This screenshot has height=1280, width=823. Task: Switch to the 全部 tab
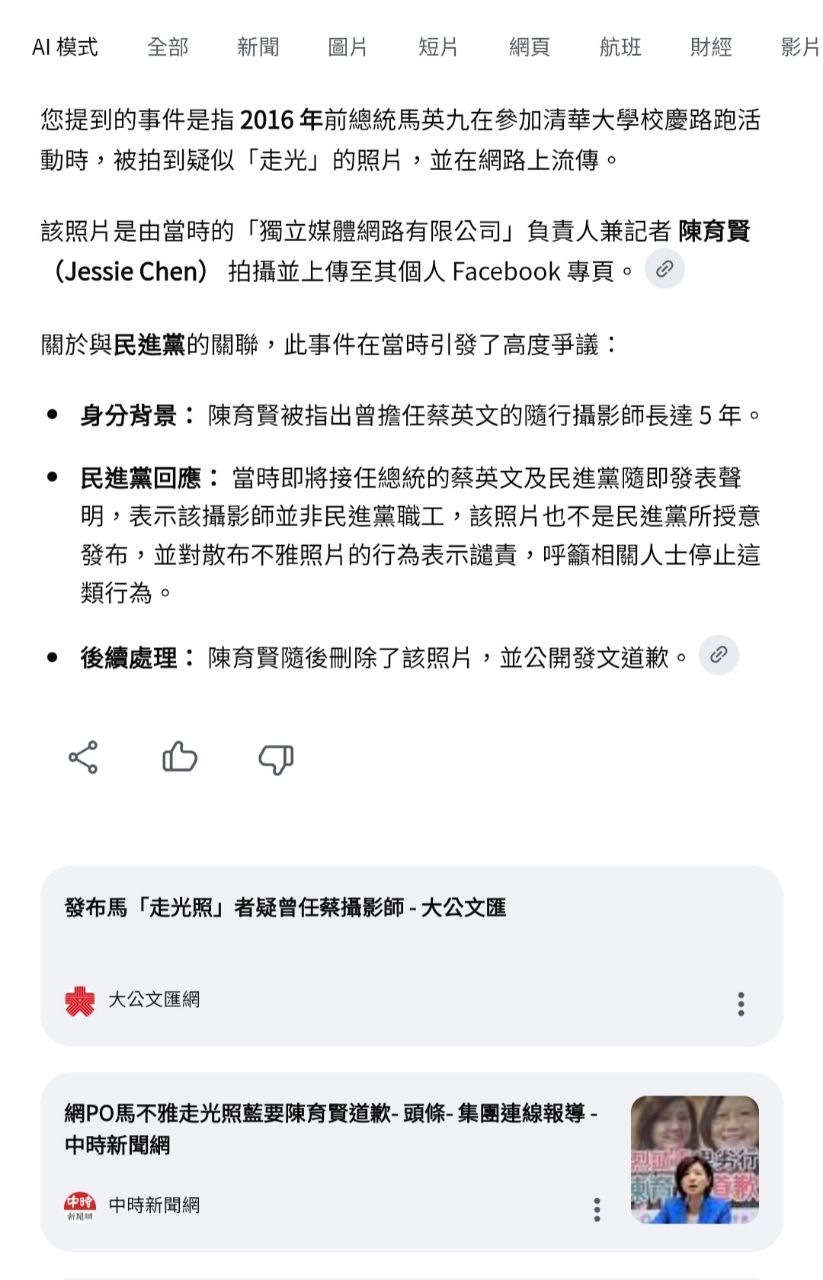(167, 47)
